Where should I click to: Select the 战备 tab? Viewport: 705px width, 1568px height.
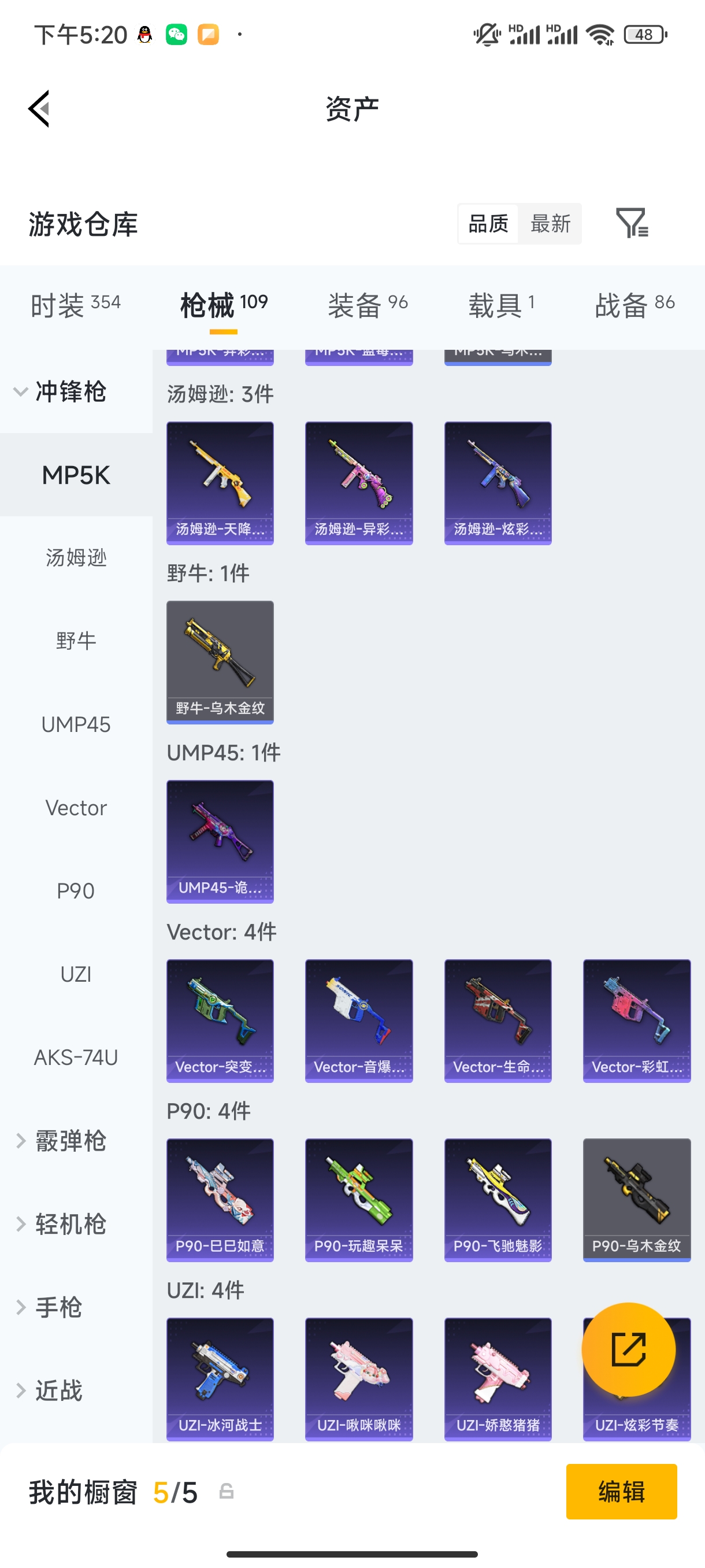[x=634, y=304]
